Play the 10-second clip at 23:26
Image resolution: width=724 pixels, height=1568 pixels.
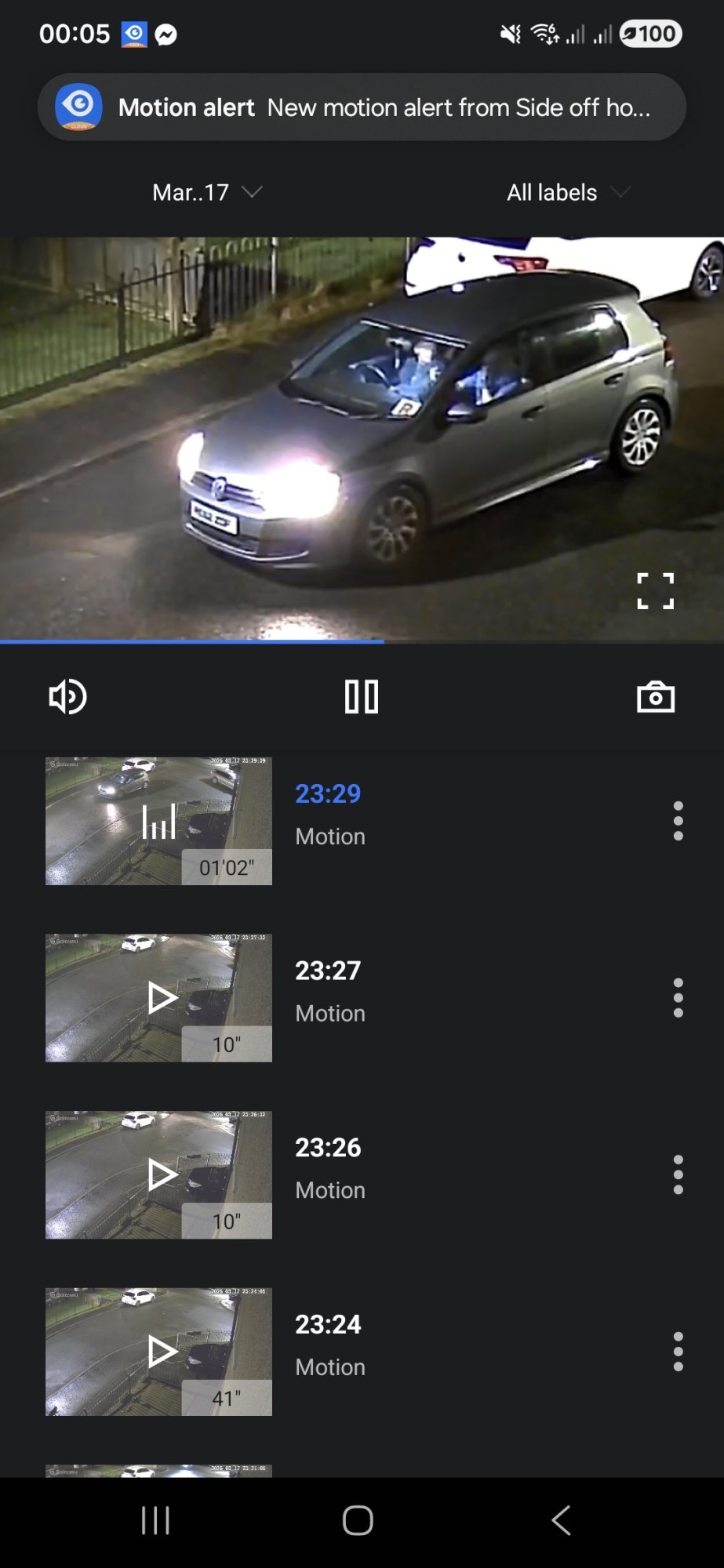tap(162, 1174)
